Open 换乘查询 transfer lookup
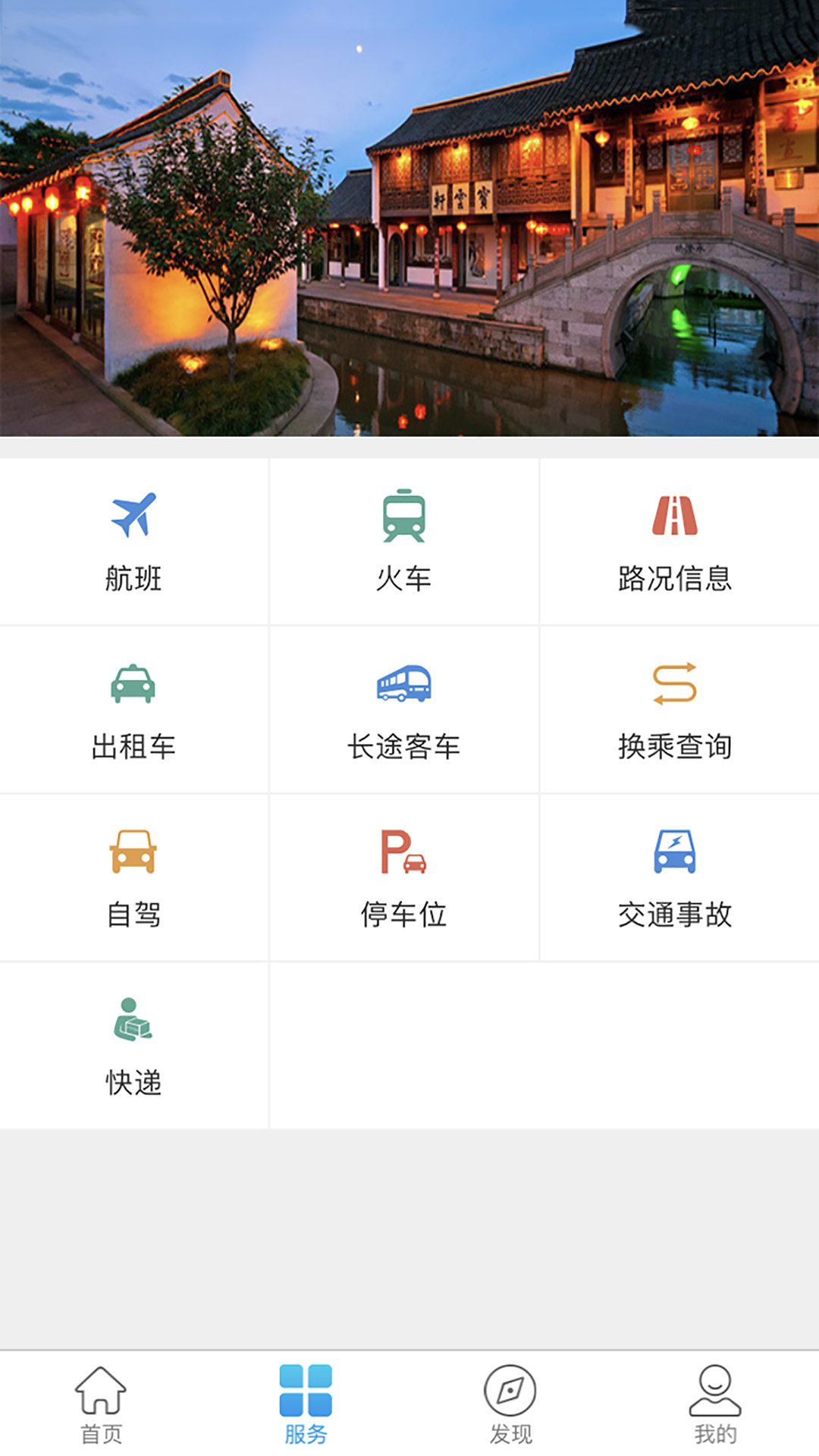Screen dimensions: 819x1456 674,710
